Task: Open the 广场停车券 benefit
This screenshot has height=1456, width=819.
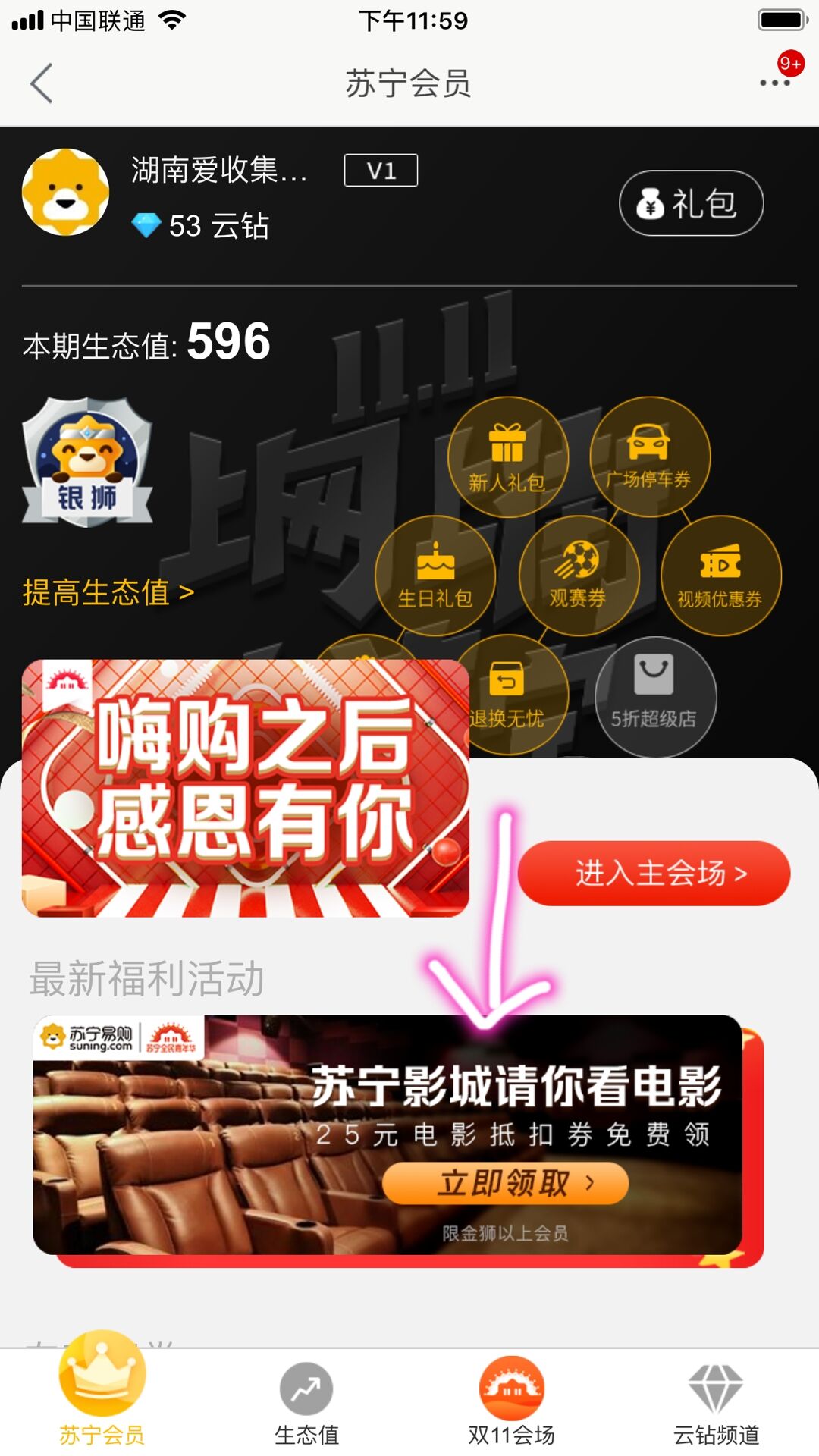Action: tap(649, 456)
